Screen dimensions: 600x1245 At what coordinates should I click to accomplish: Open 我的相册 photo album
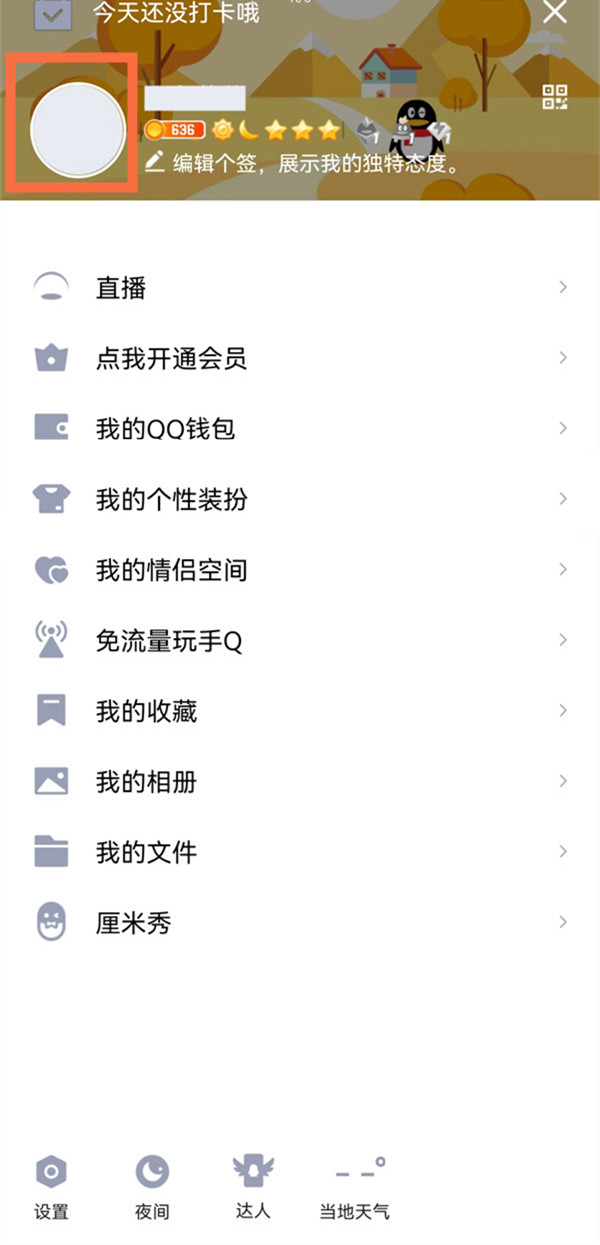[300, 781]
